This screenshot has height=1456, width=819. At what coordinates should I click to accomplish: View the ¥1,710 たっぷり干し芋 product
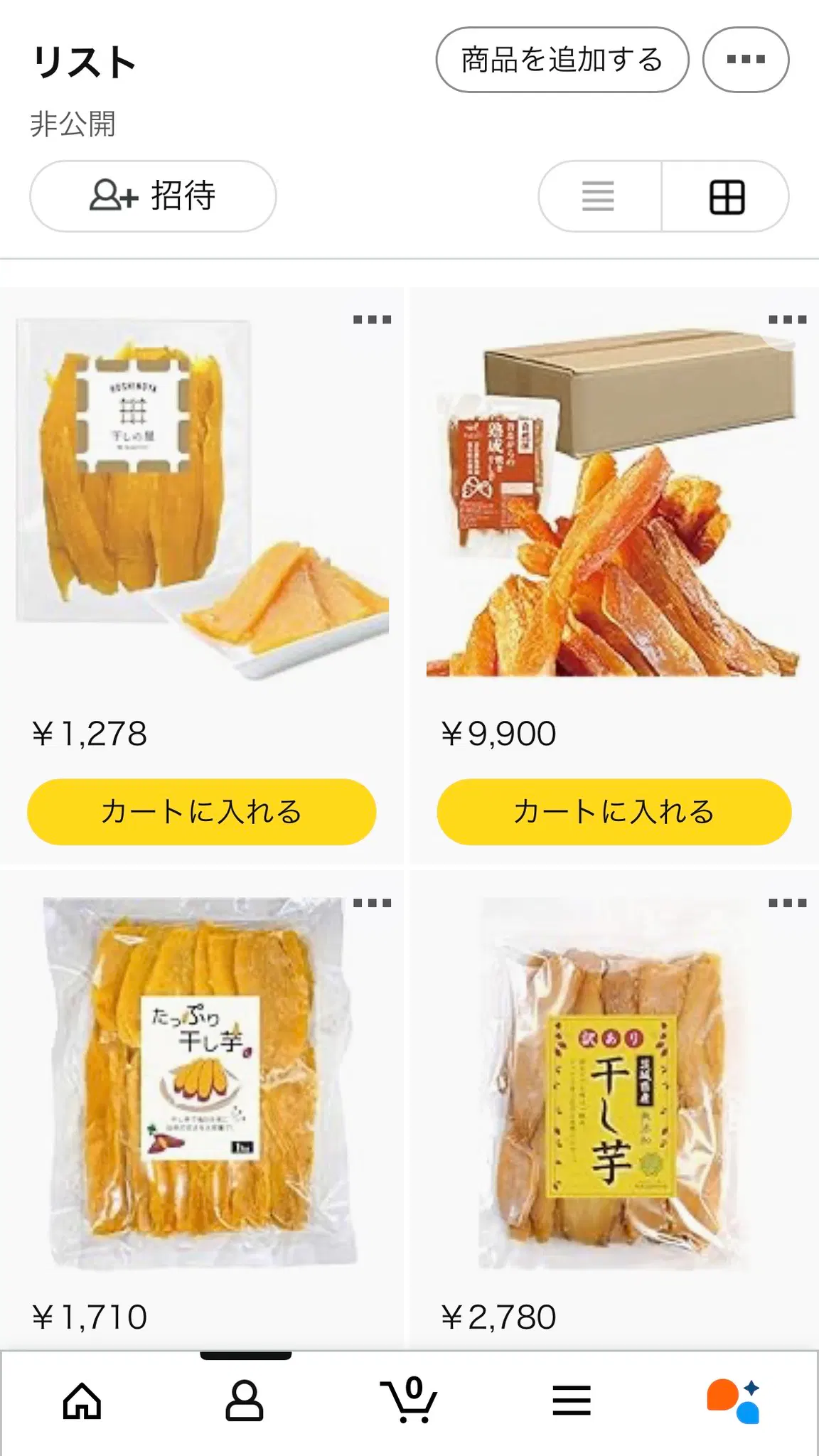coord(201,1084)
